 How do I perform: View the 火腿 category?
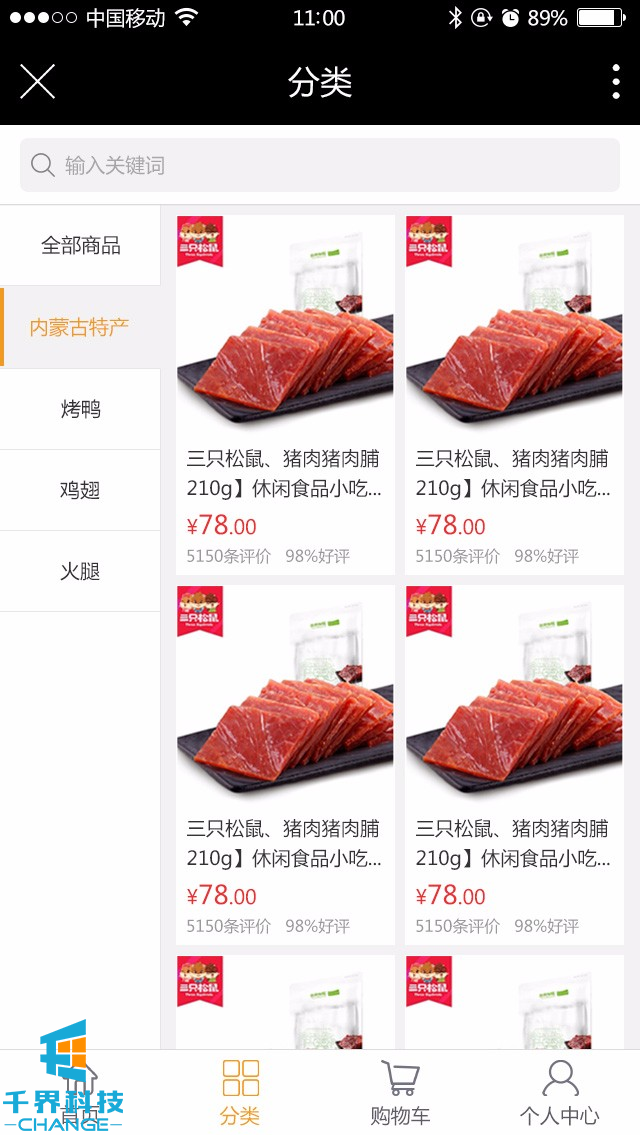80,572
